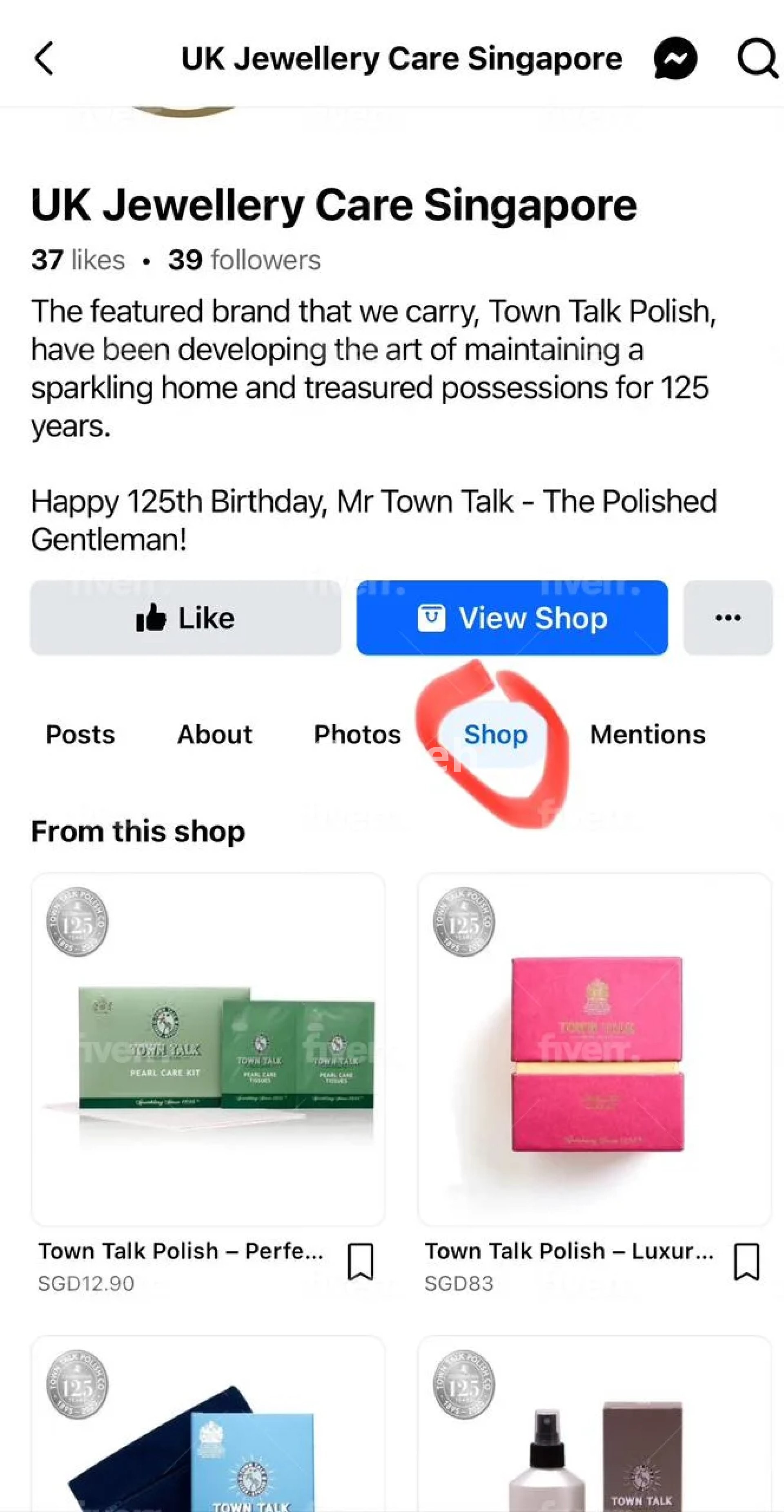This screenshot has height=1512, width=784.
Task: Open the spray bottle product card
Action: pyautogui.click(x=594, y=1426)
